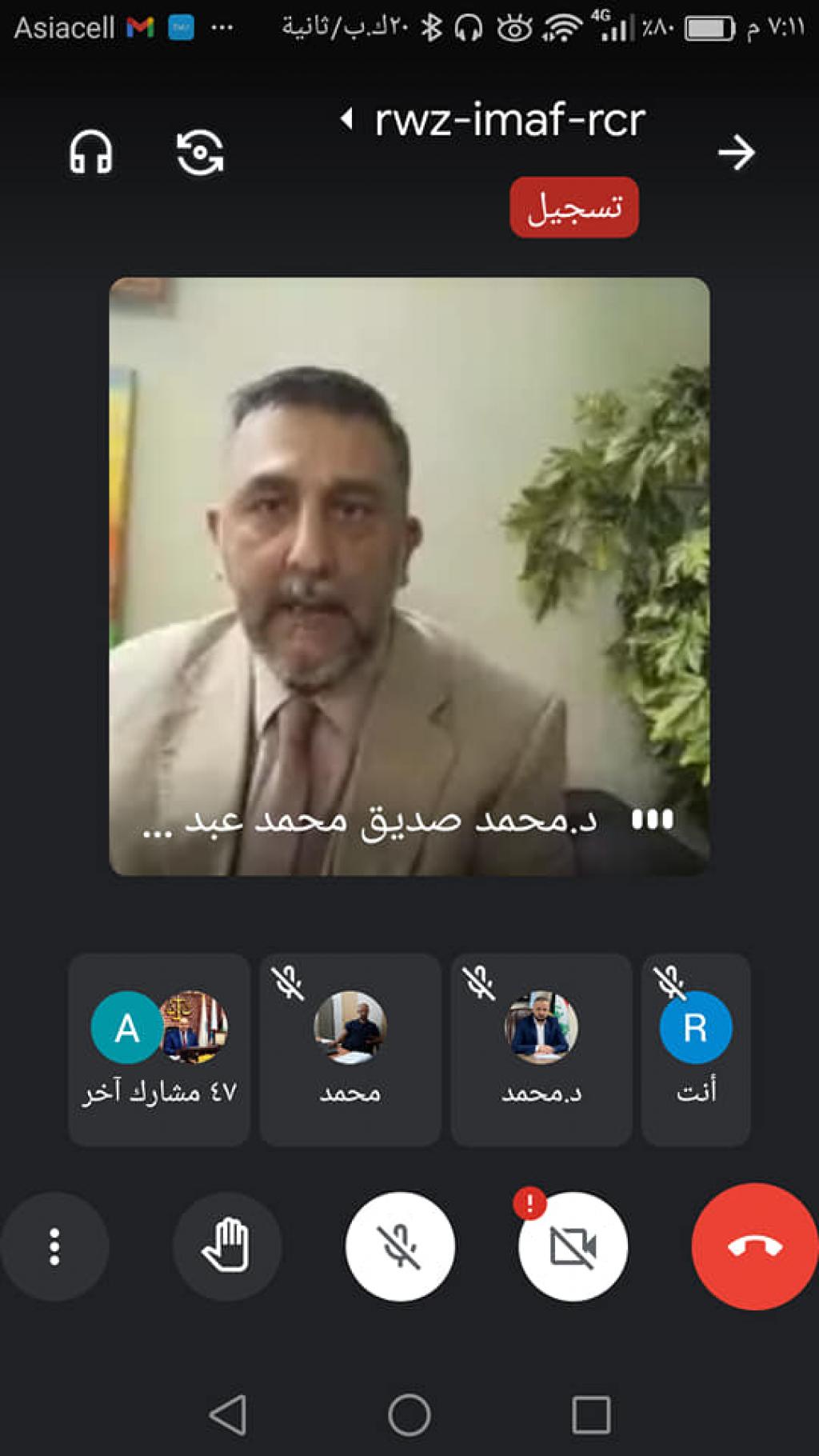Image resolution: width=819 pixels, height=1456 pixels.
Task: Tap the red تسجيل recording badge
Action: (x=573, y=207)
